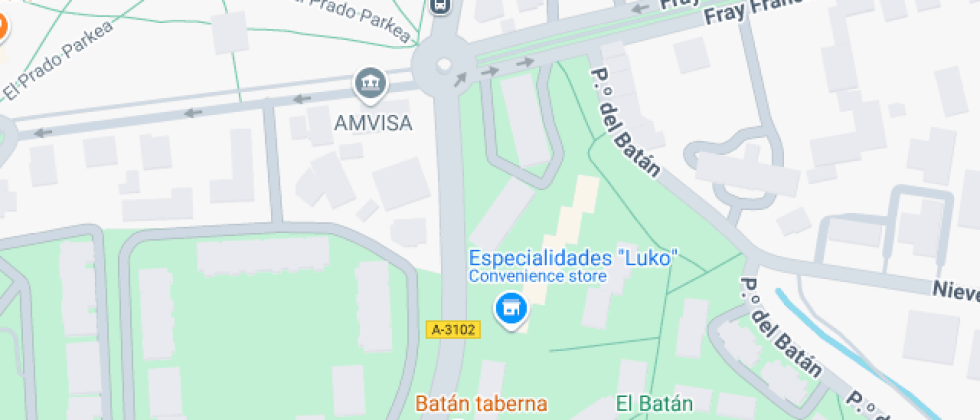Open the Batán taberna place label
980x420 pixels.
481,405
